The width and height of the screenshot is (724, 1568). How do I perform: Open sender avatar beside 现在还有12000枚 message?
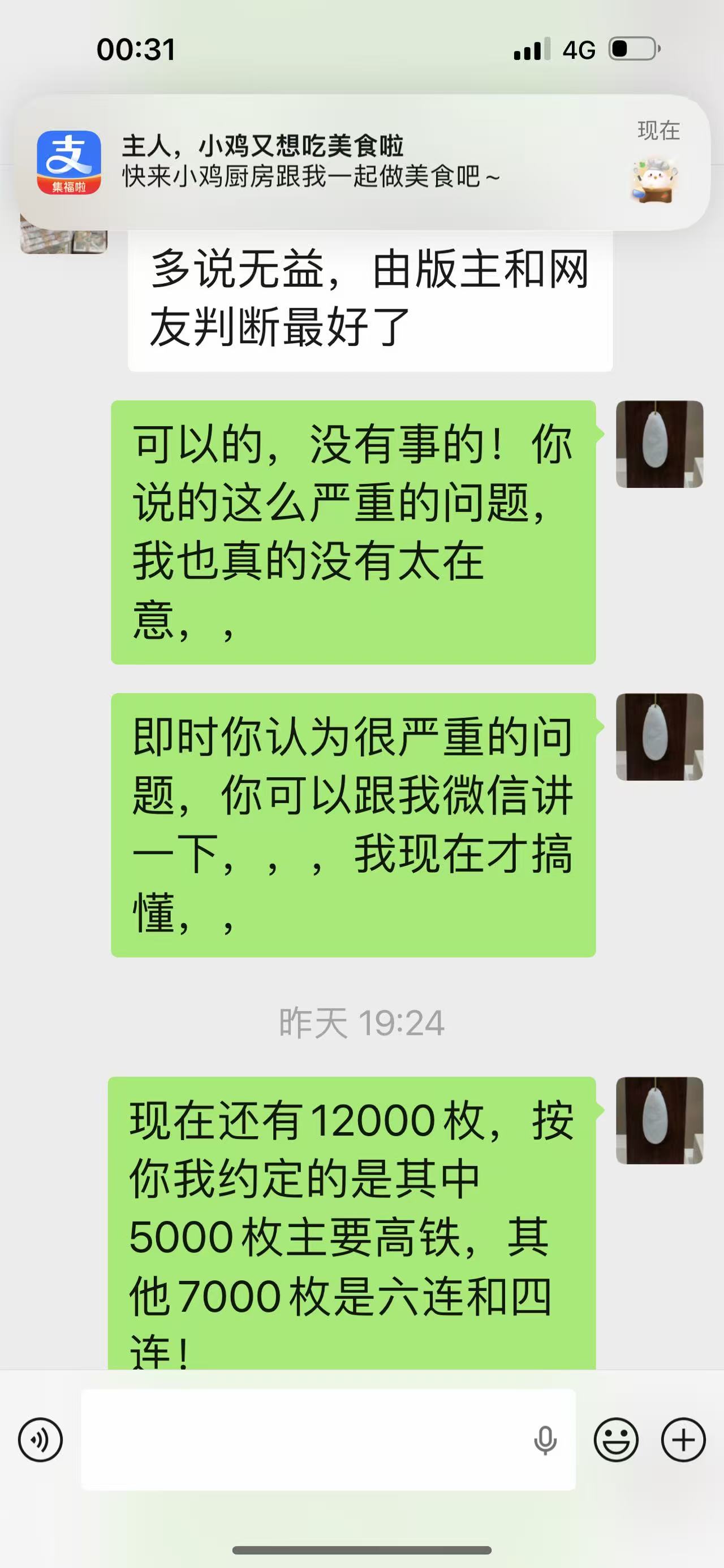tap(660, 1121)
